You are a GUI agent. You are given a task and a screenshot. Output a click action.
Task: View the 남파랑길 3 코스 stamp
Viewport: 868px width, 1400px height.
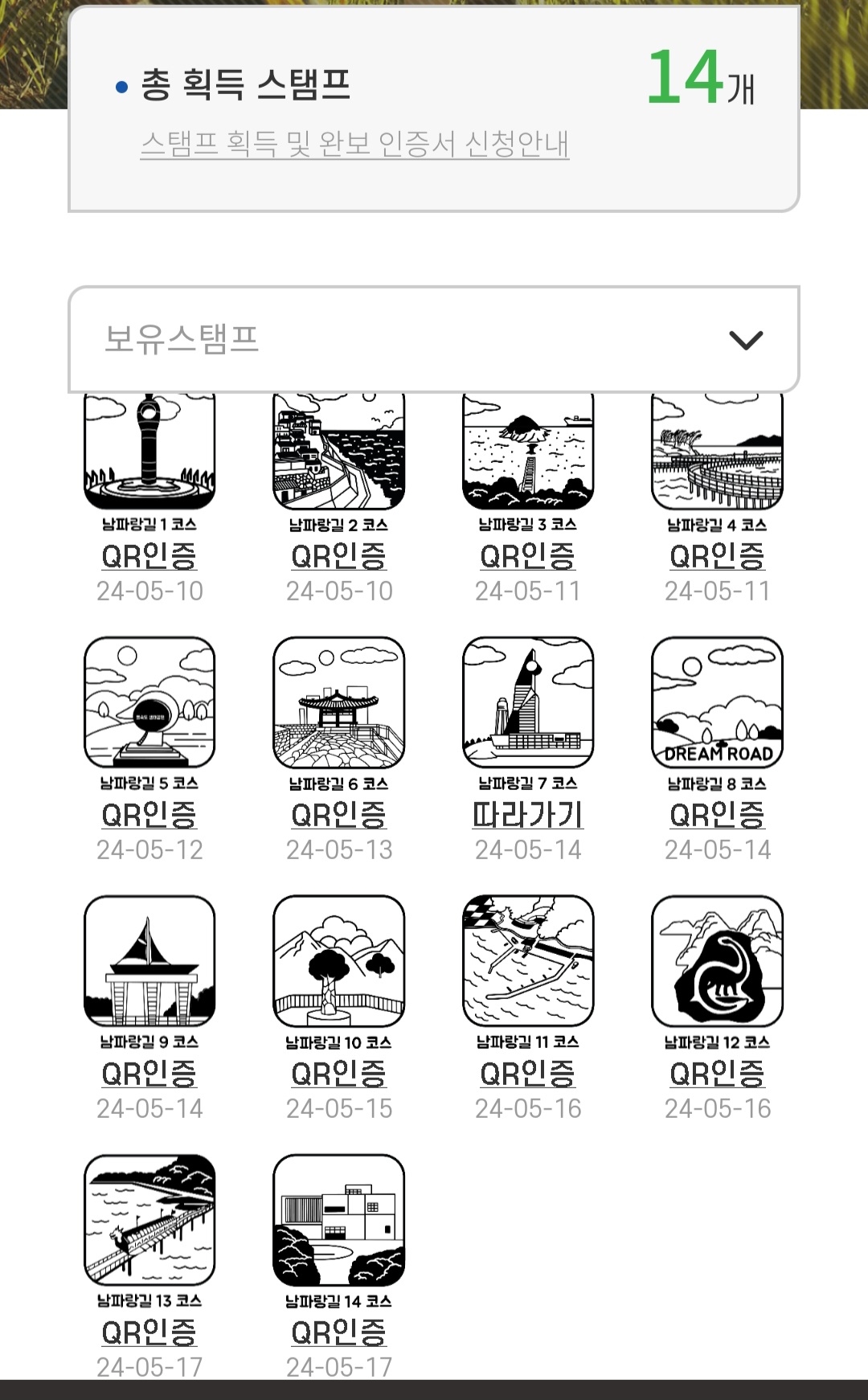[528, 451]
